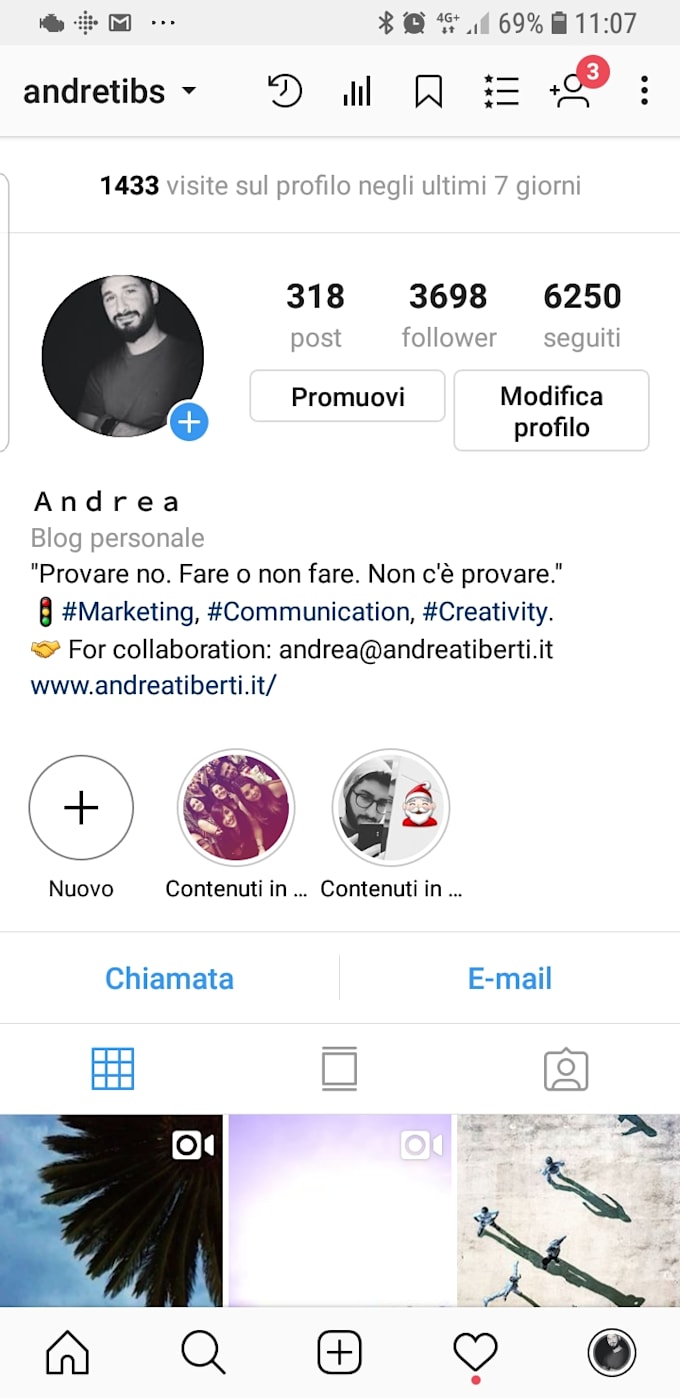680x1398 pixels.
Task: Open the archive clock icon
Action: [x=285, y=92]
